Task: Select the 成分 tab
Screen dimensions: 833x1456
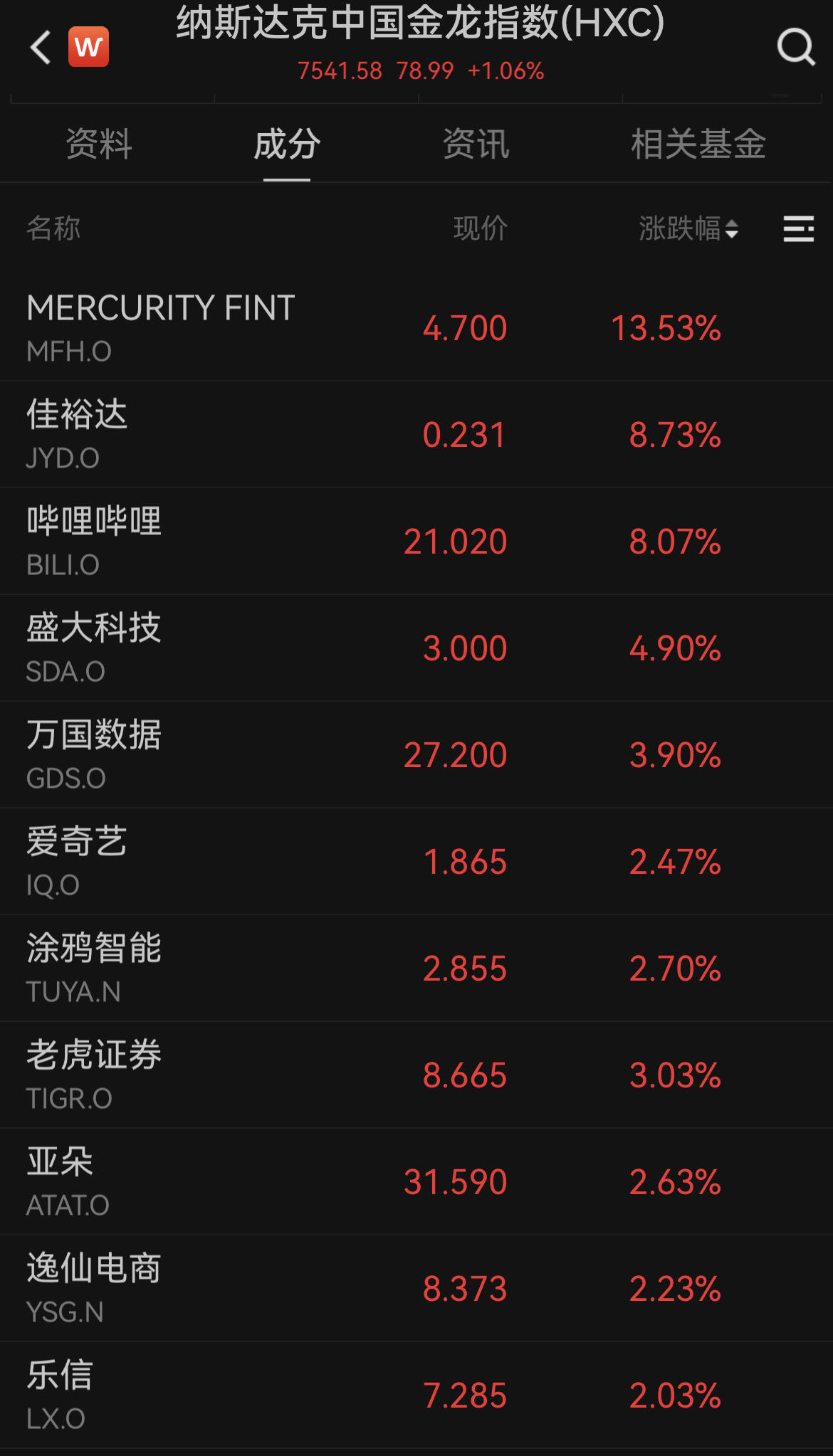Action: click(x=287, y=144)
